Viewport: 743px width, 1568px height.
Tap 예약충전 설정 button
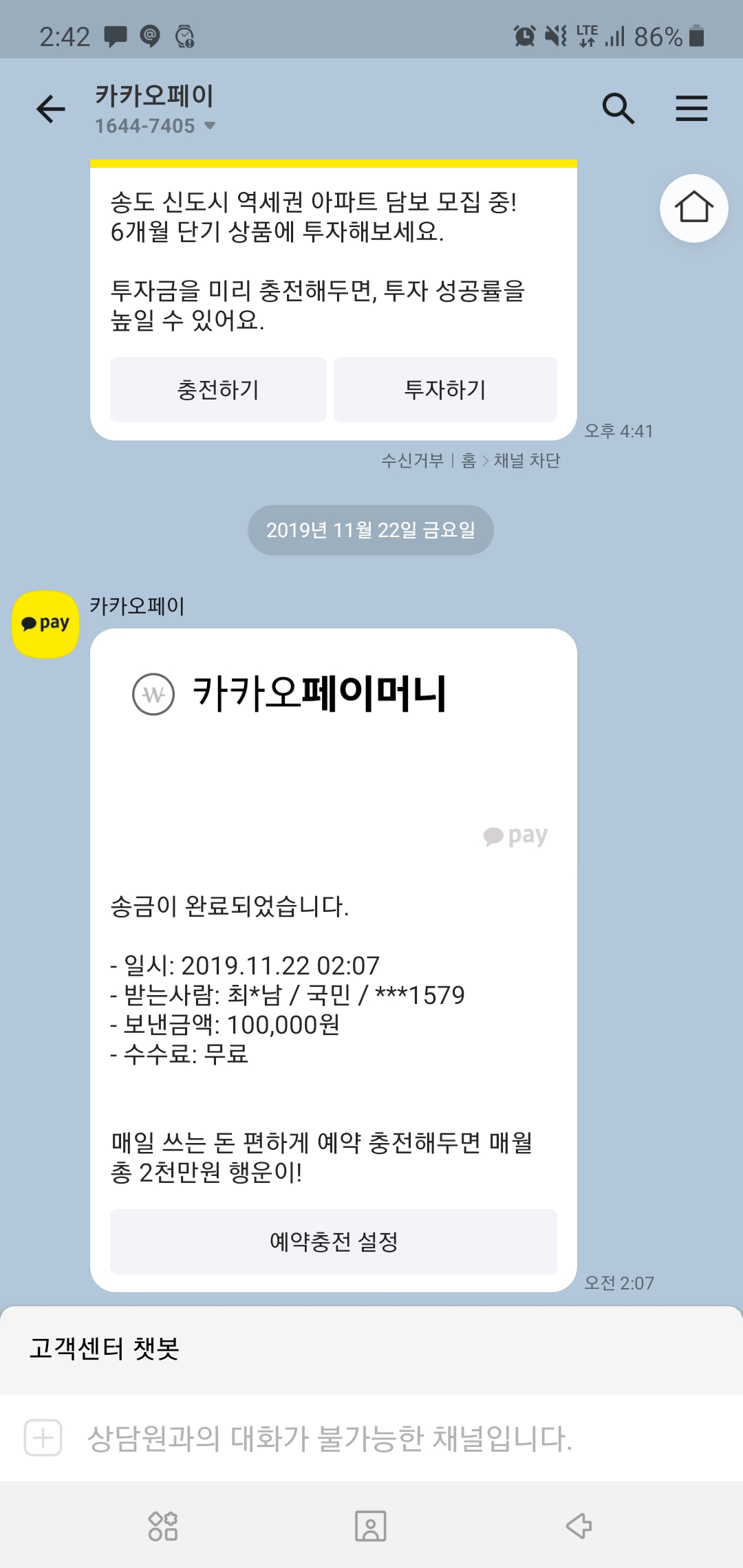pyautogui.click(x=334, y=1241)
